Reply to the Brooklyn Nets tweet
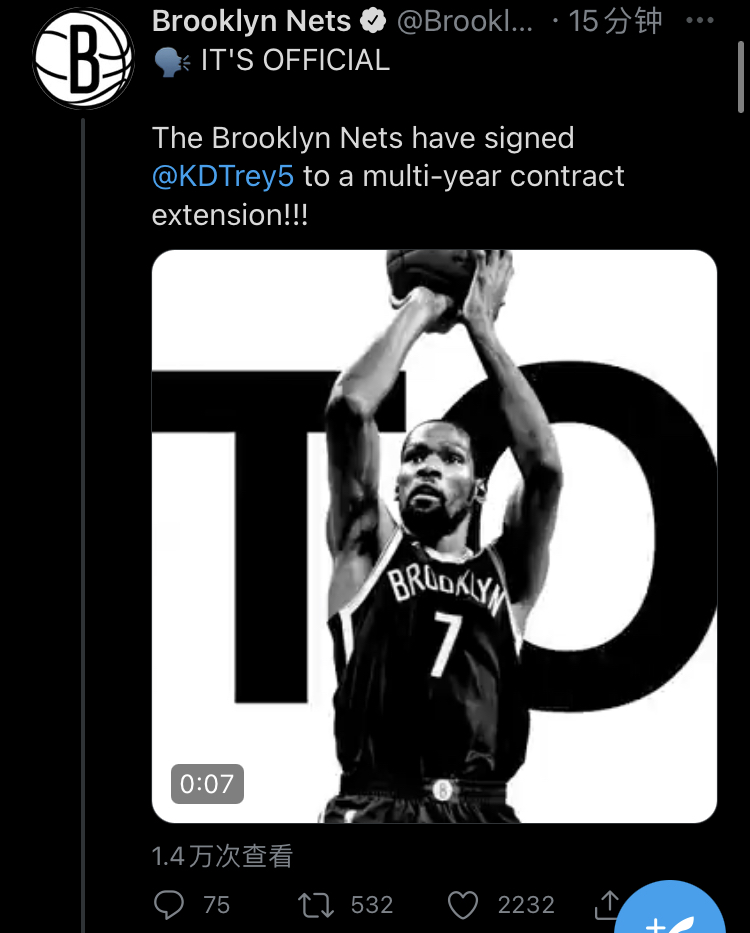The height and width of the screenshot is (933, 750). coord(170,905)
